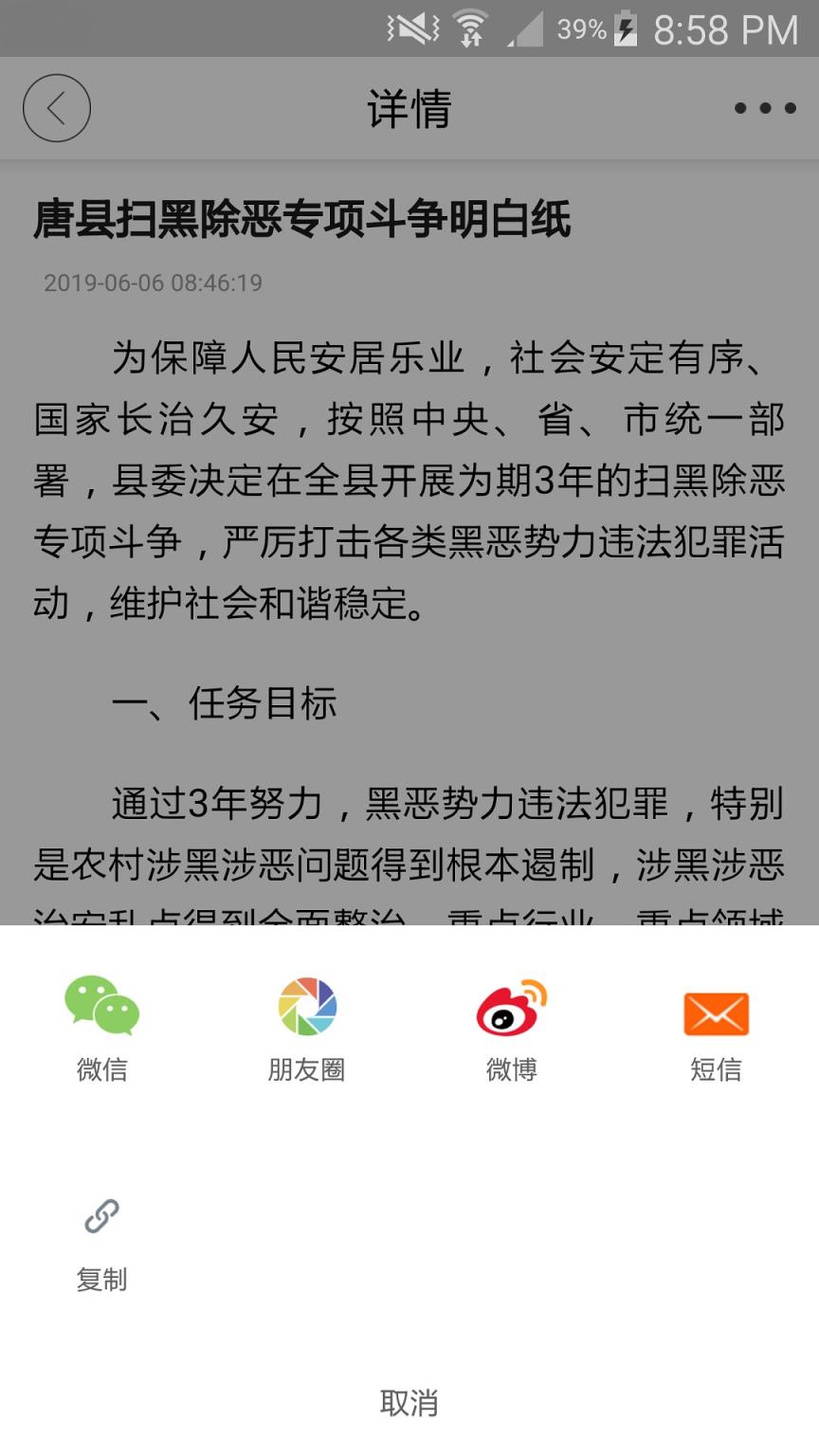This screenshot has width=819, height=1456.
Task: Open the three-dot overflow menu
Action: point(764,108)
